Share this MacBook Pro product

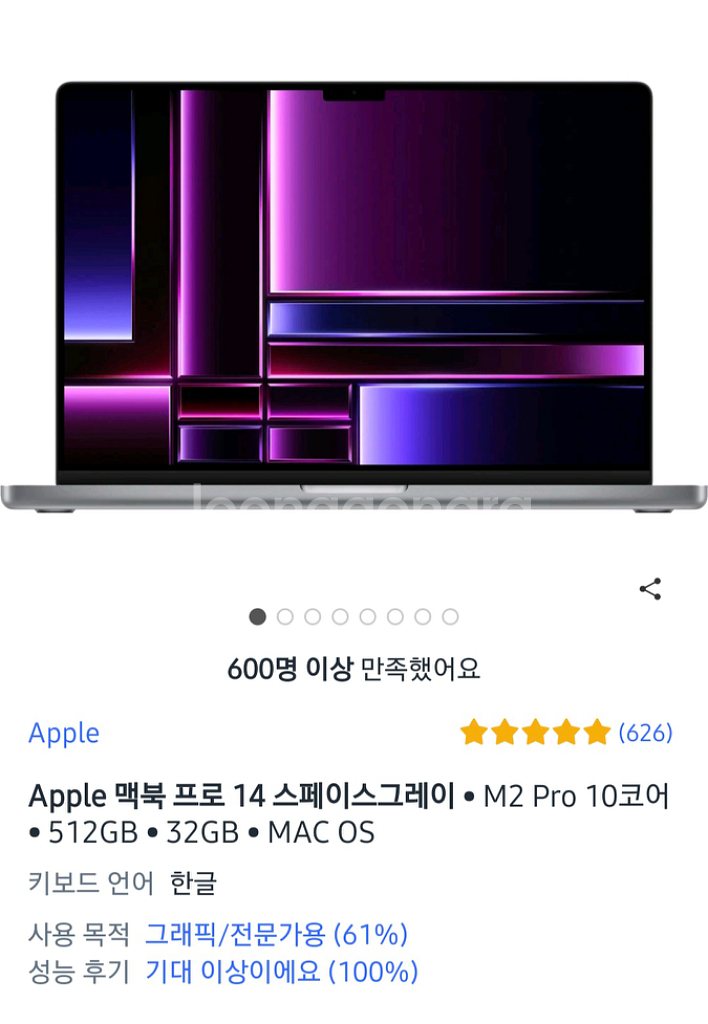[650, 589]
